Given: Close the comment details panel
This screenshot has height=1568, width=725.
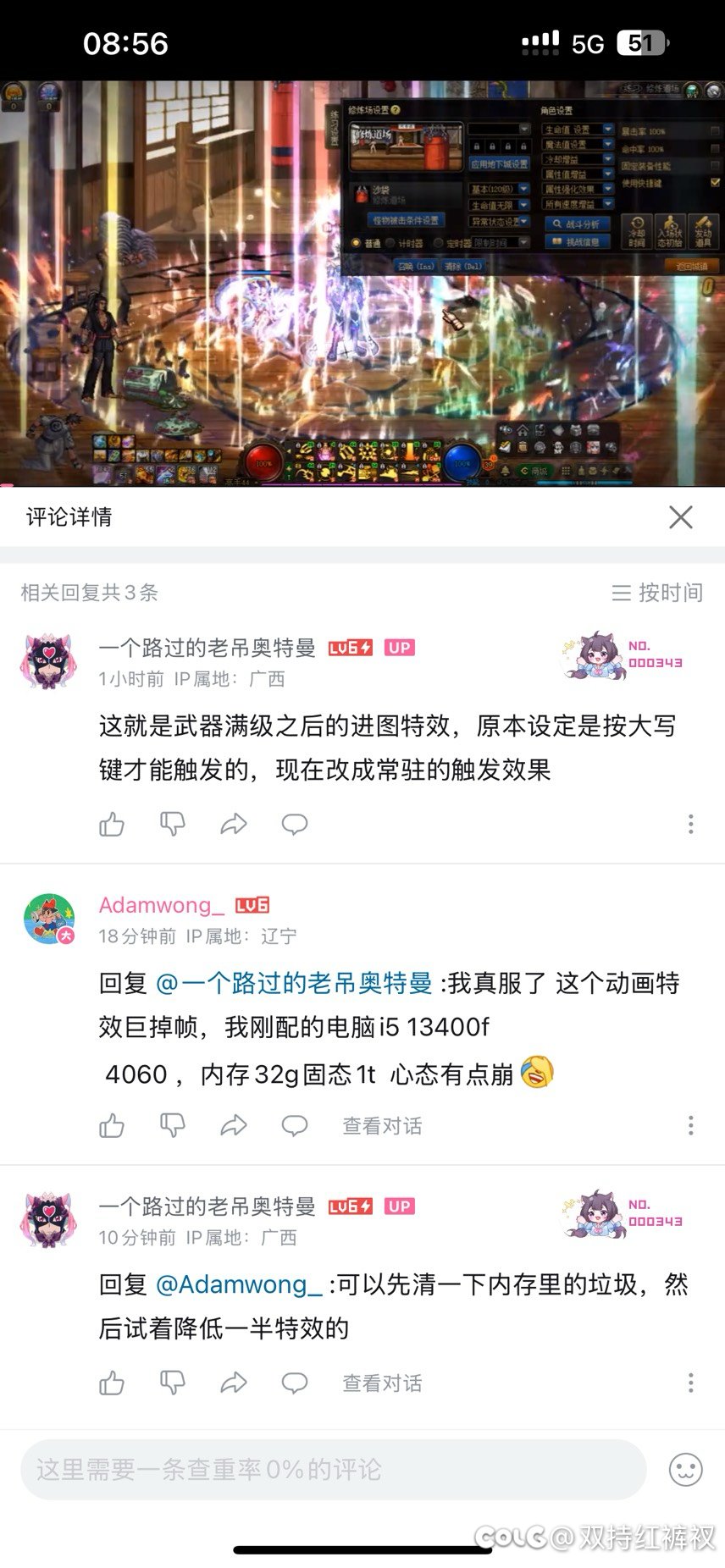Looking at the screenshot, I should [681, 517].
